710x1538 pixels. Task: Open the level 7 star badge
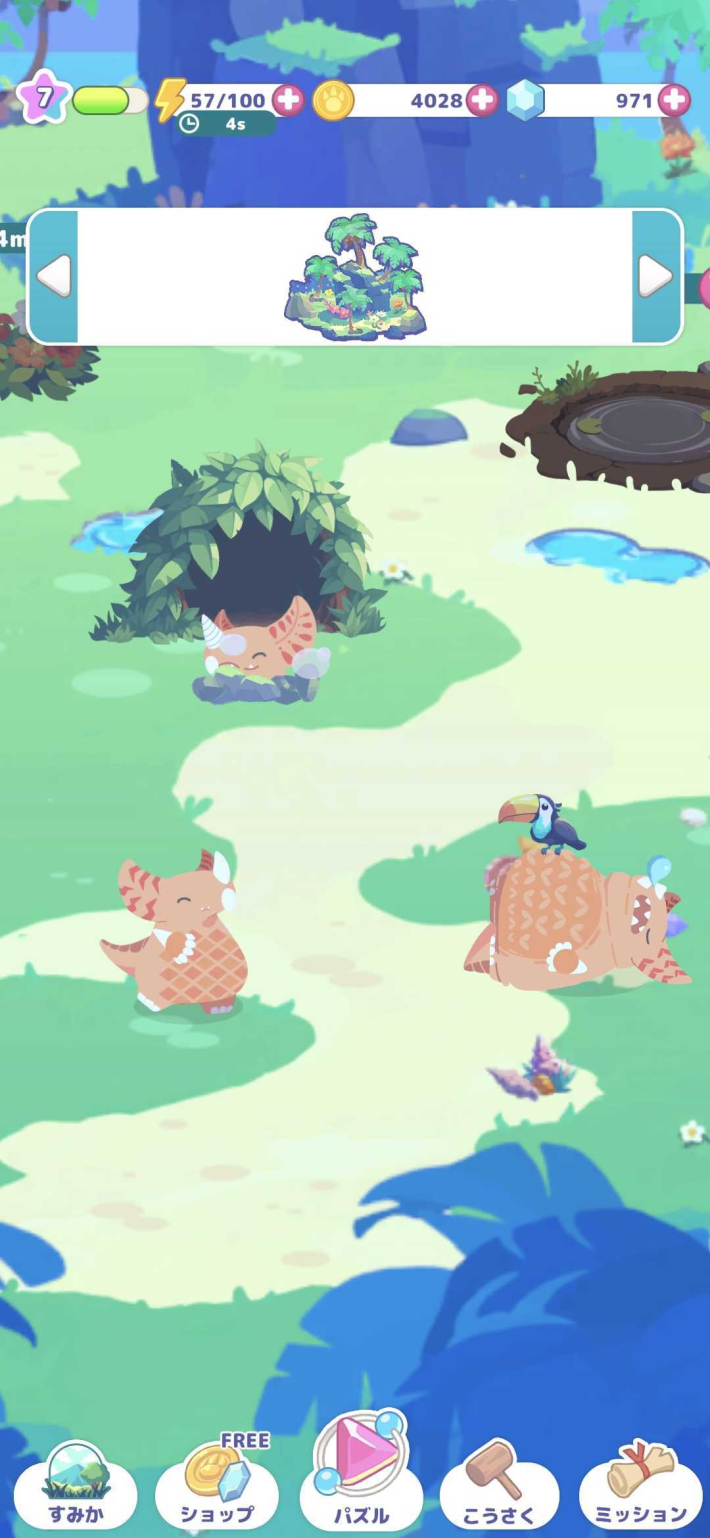click(x=44, y=98)
